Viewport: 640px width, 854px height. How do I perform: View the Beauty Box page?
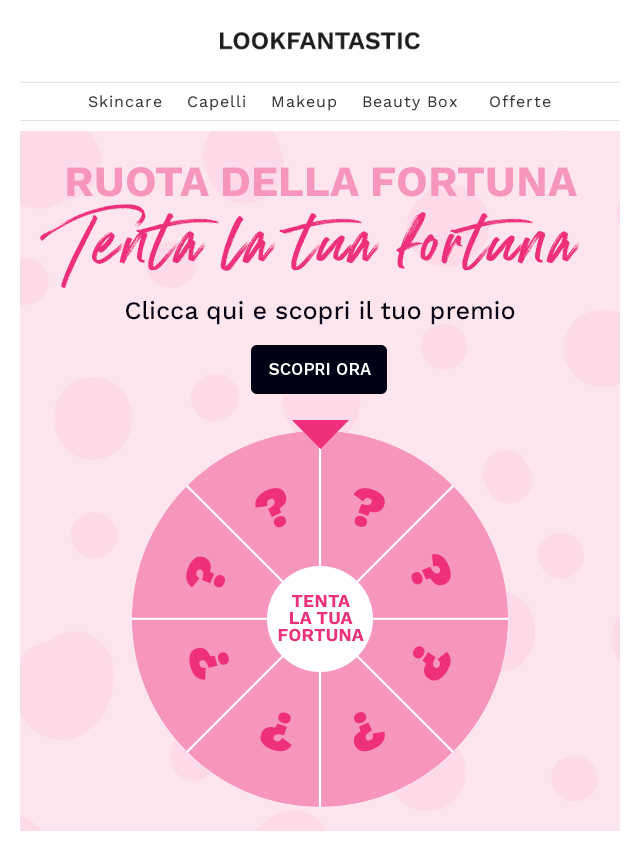click(x=410, y=102)
